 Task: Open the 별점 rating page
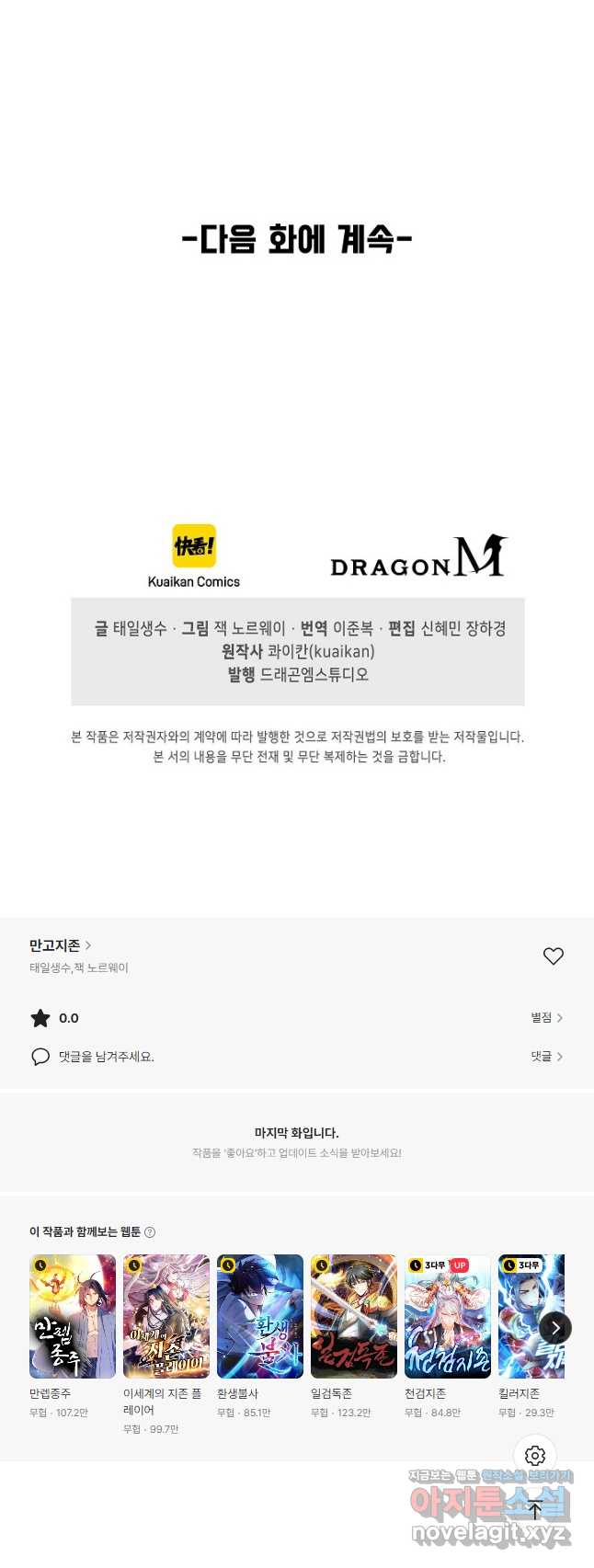tap(546, 1018)
